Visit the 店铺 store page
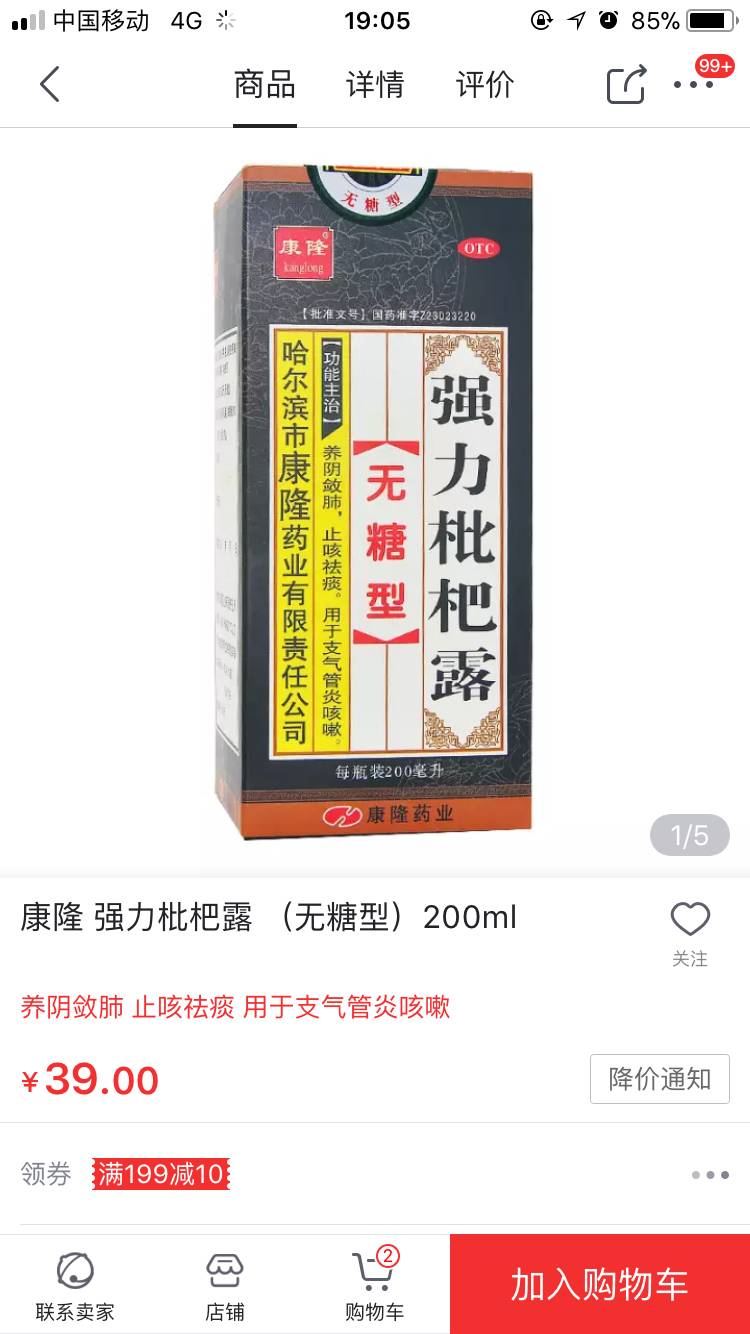The width and height of the screenshot is (750, 1334). pyautogui.click(x=225, y=1285)
